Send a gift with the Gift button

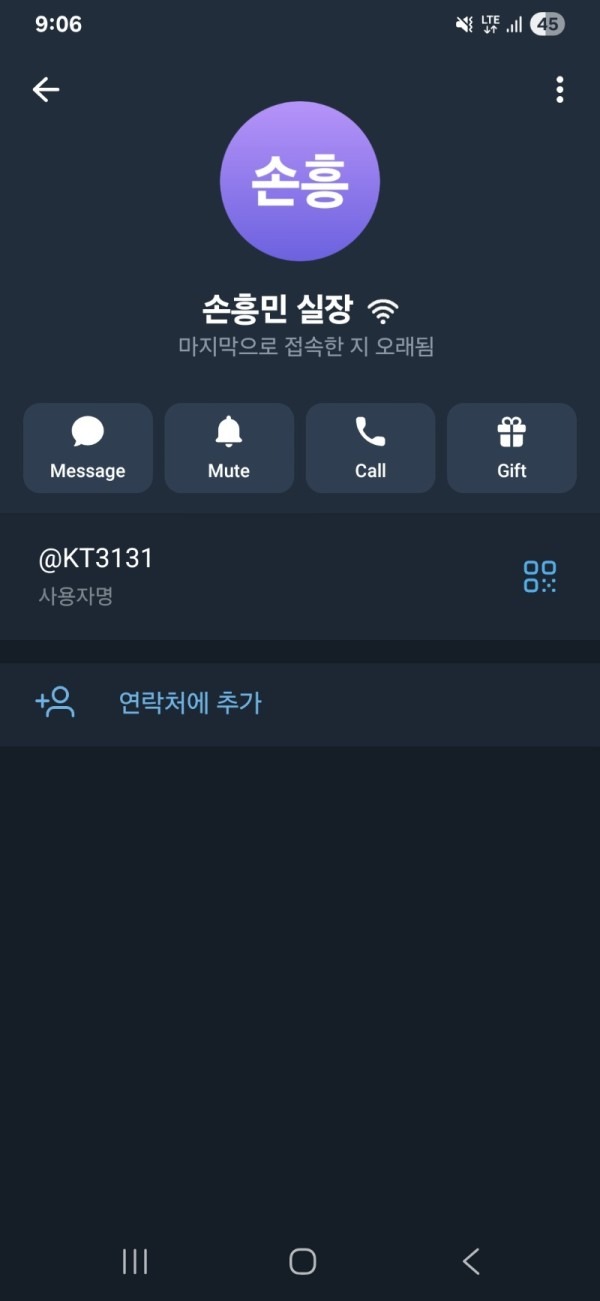point(511,448)
